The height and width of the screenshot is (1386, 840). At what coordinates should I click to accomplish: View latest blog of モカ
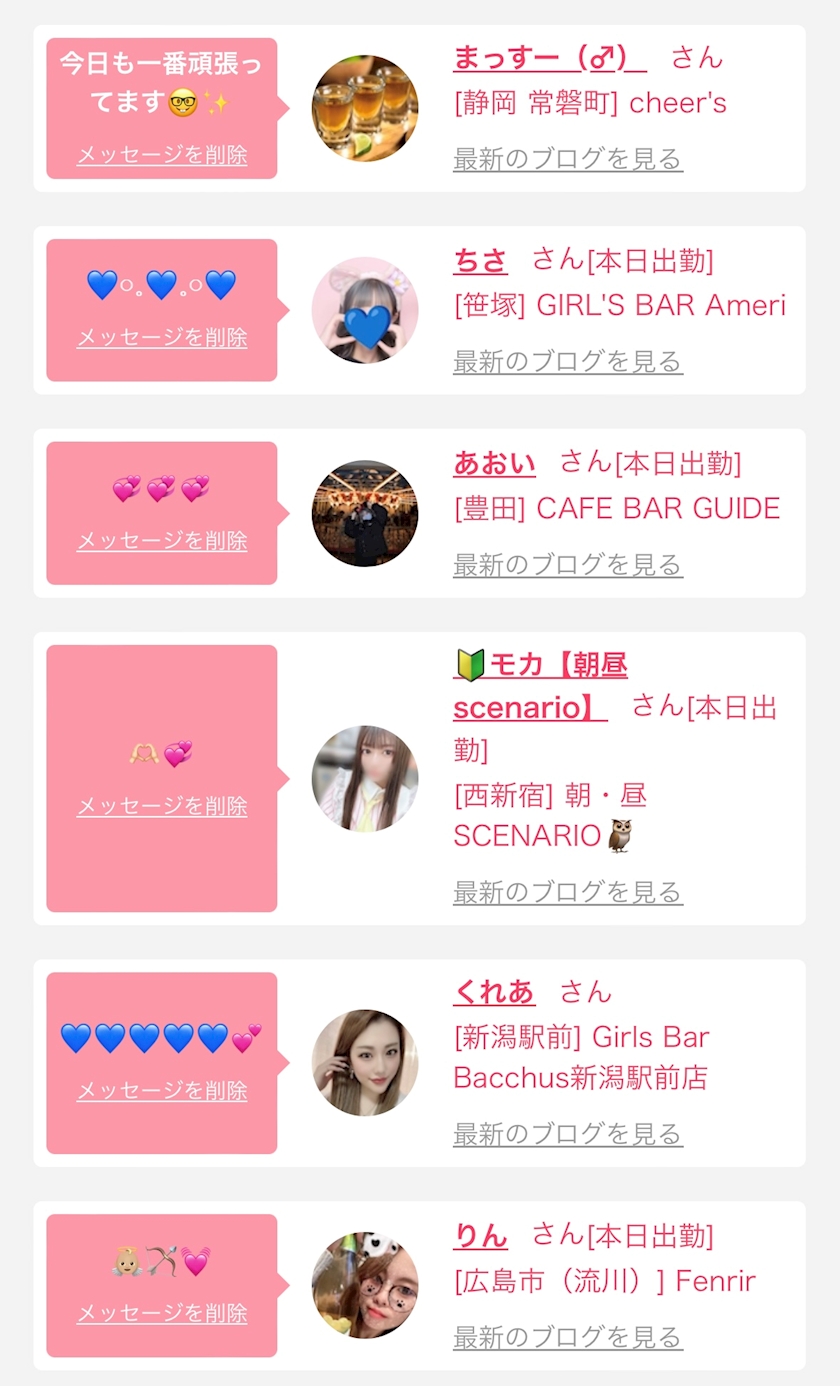567,892
